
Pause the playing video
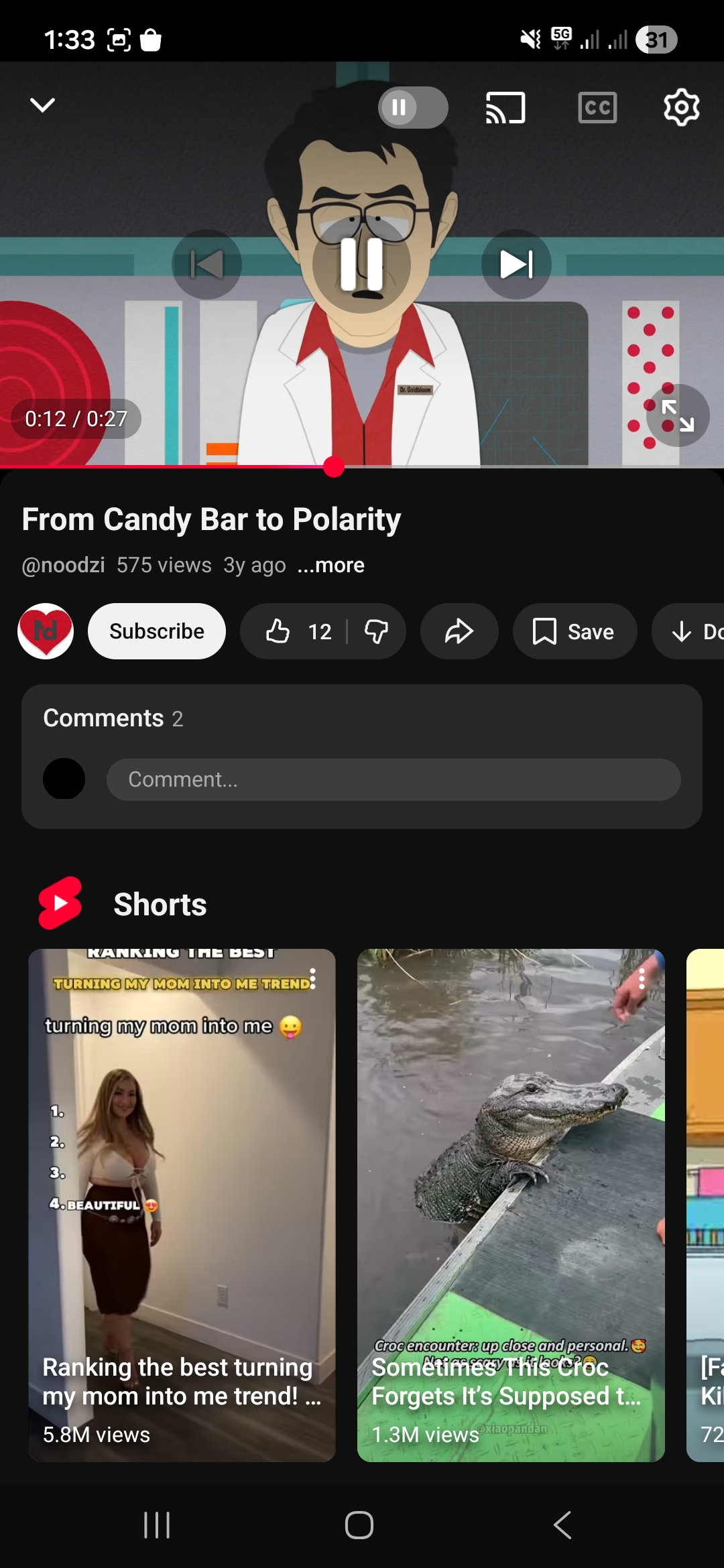click(362, 265)
